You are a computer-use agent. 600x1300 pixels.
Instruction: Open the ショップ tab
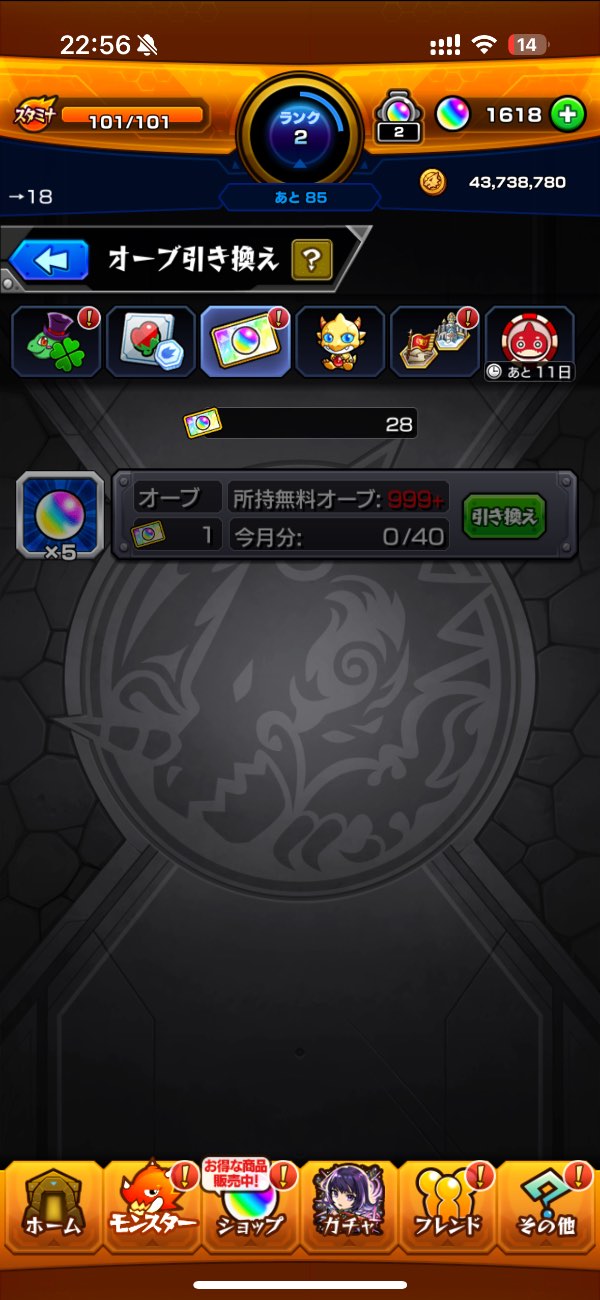(x=250, y=1212)
